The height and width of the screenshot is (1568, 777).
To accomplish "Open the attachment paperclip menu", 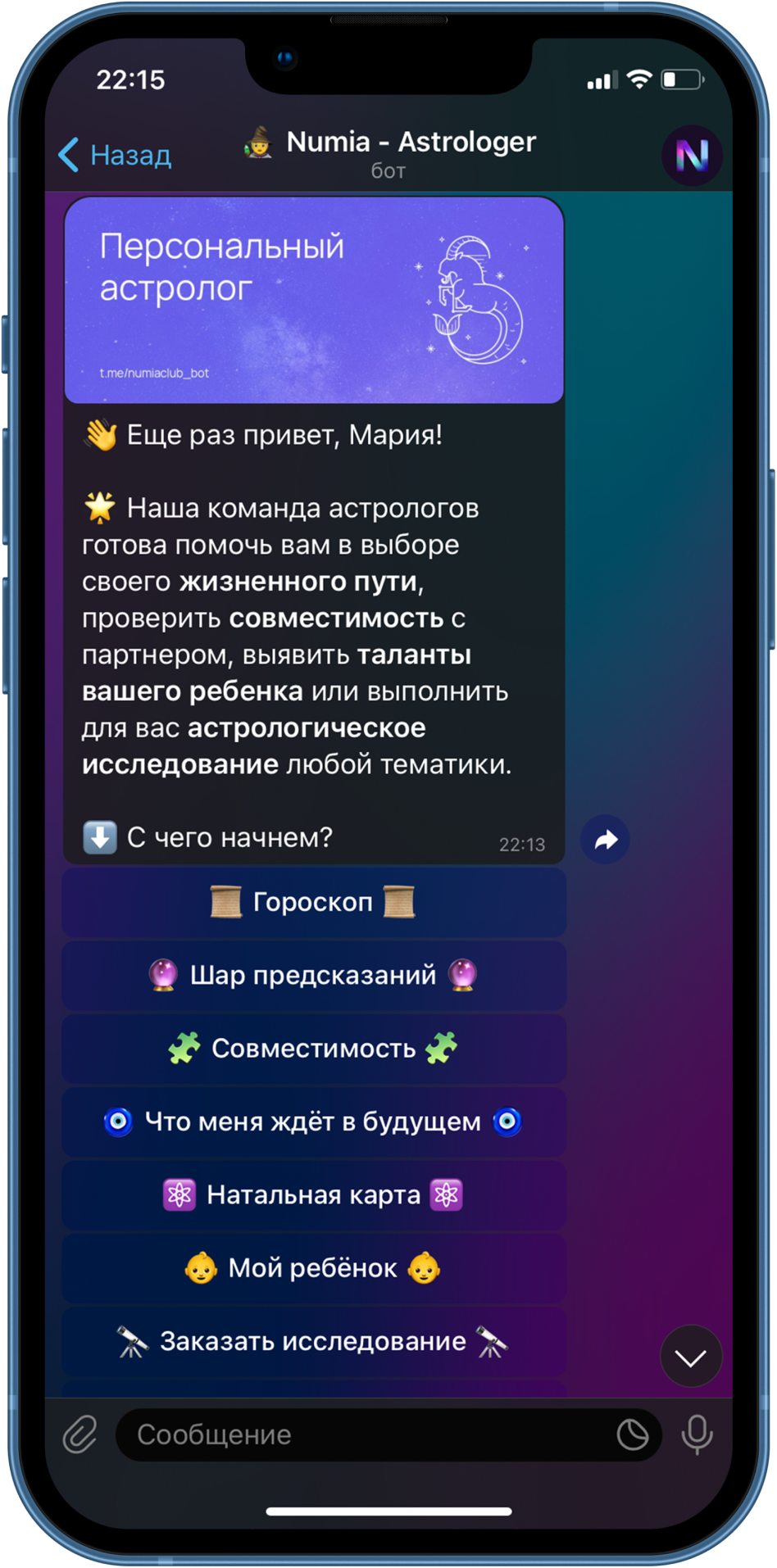I will [80, 1434].
